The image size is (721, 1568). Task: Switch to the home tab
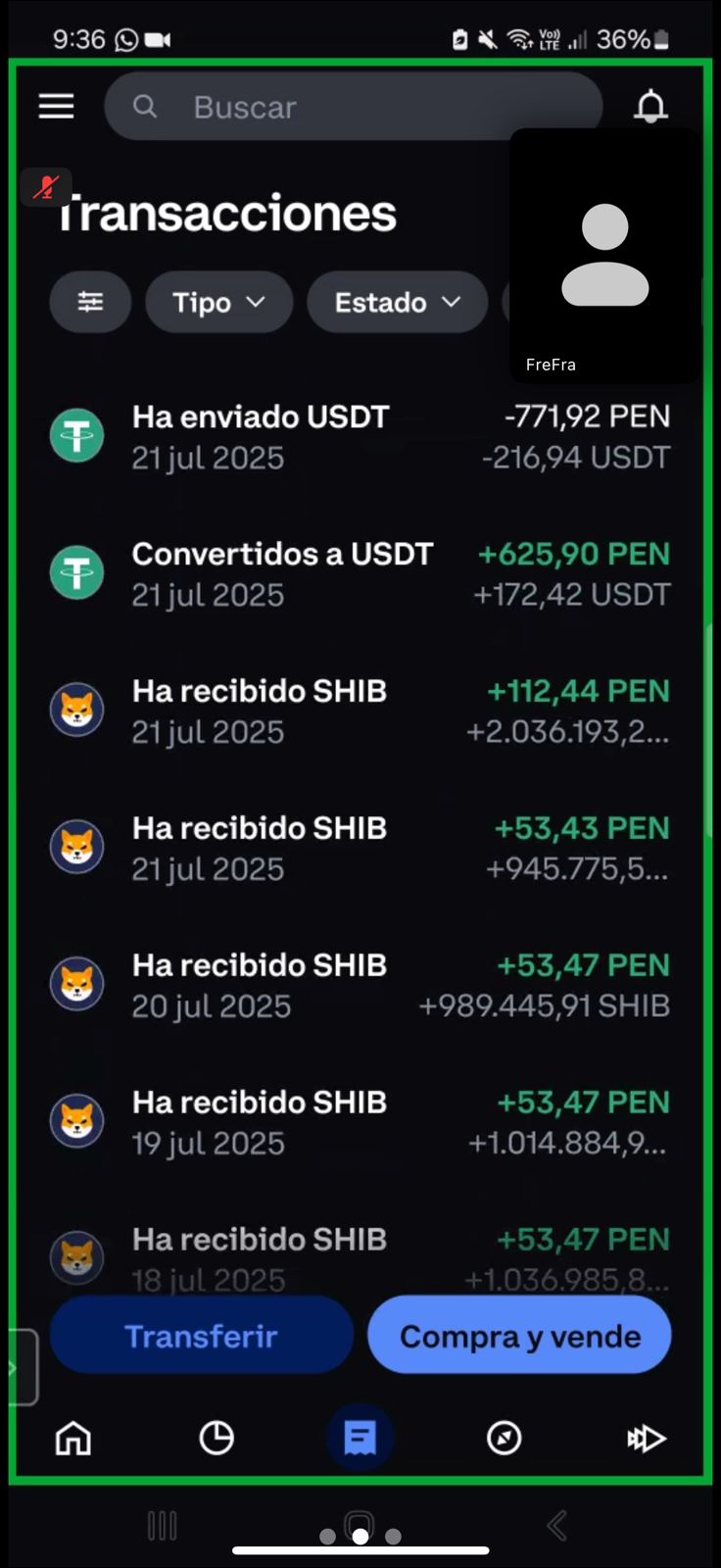[x=73, y=1439]
